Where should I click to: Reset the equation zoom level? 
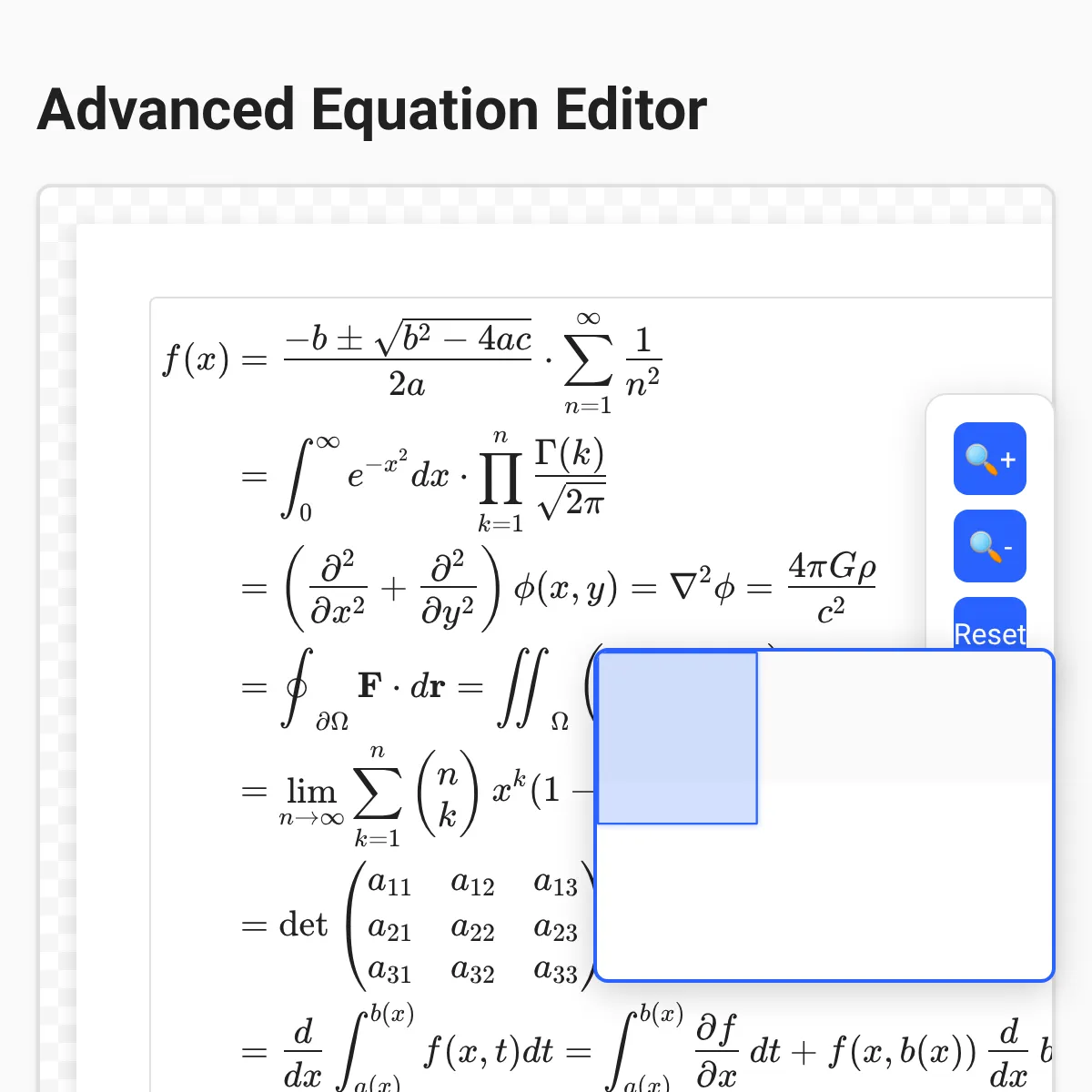coord(989,628)
